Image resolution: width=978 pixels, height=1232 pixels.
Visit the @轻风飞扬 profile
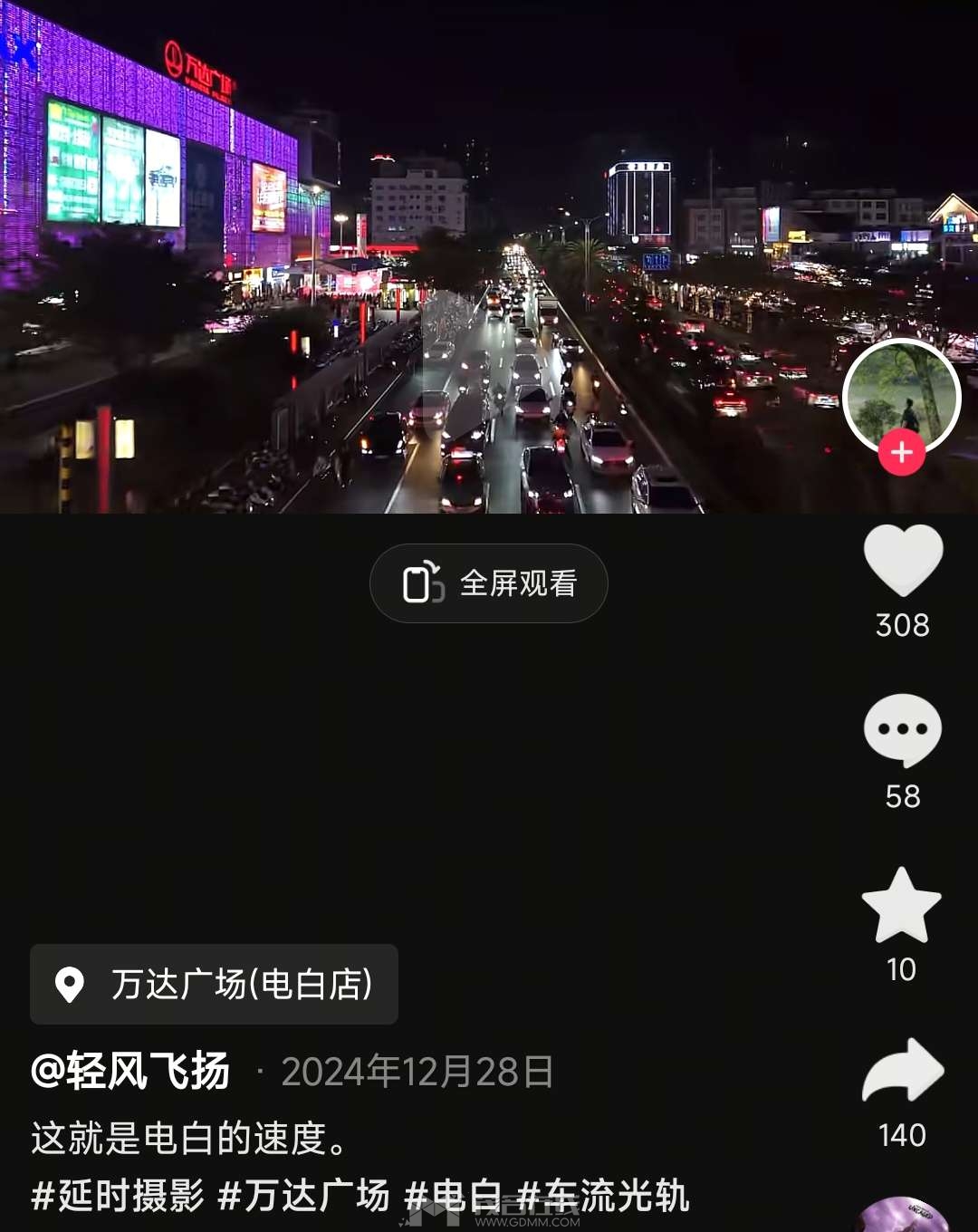[130, 1072]
